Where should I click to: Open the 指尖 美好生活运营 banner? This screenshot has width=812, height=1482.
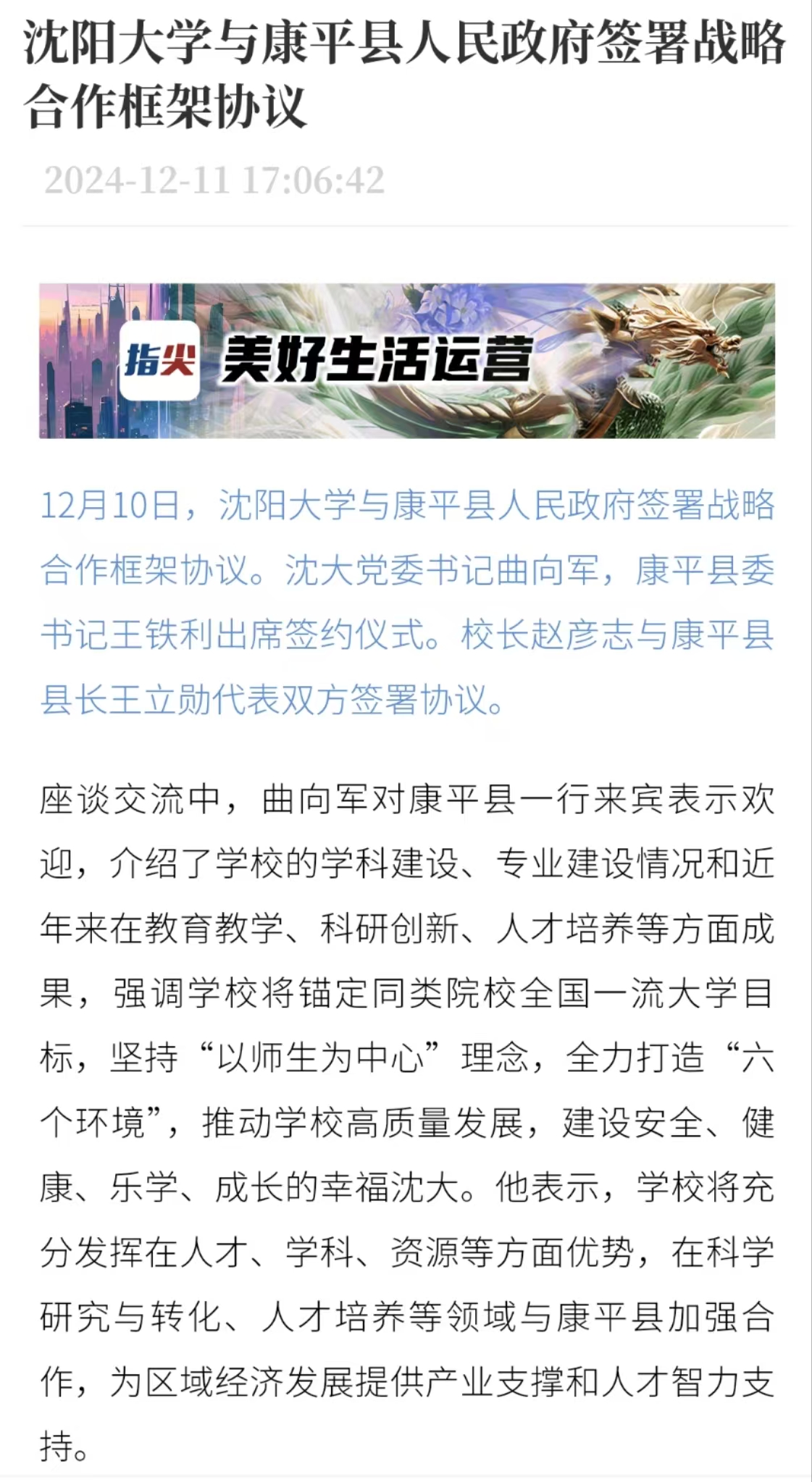pyautogui.click(x=406, y=360)
